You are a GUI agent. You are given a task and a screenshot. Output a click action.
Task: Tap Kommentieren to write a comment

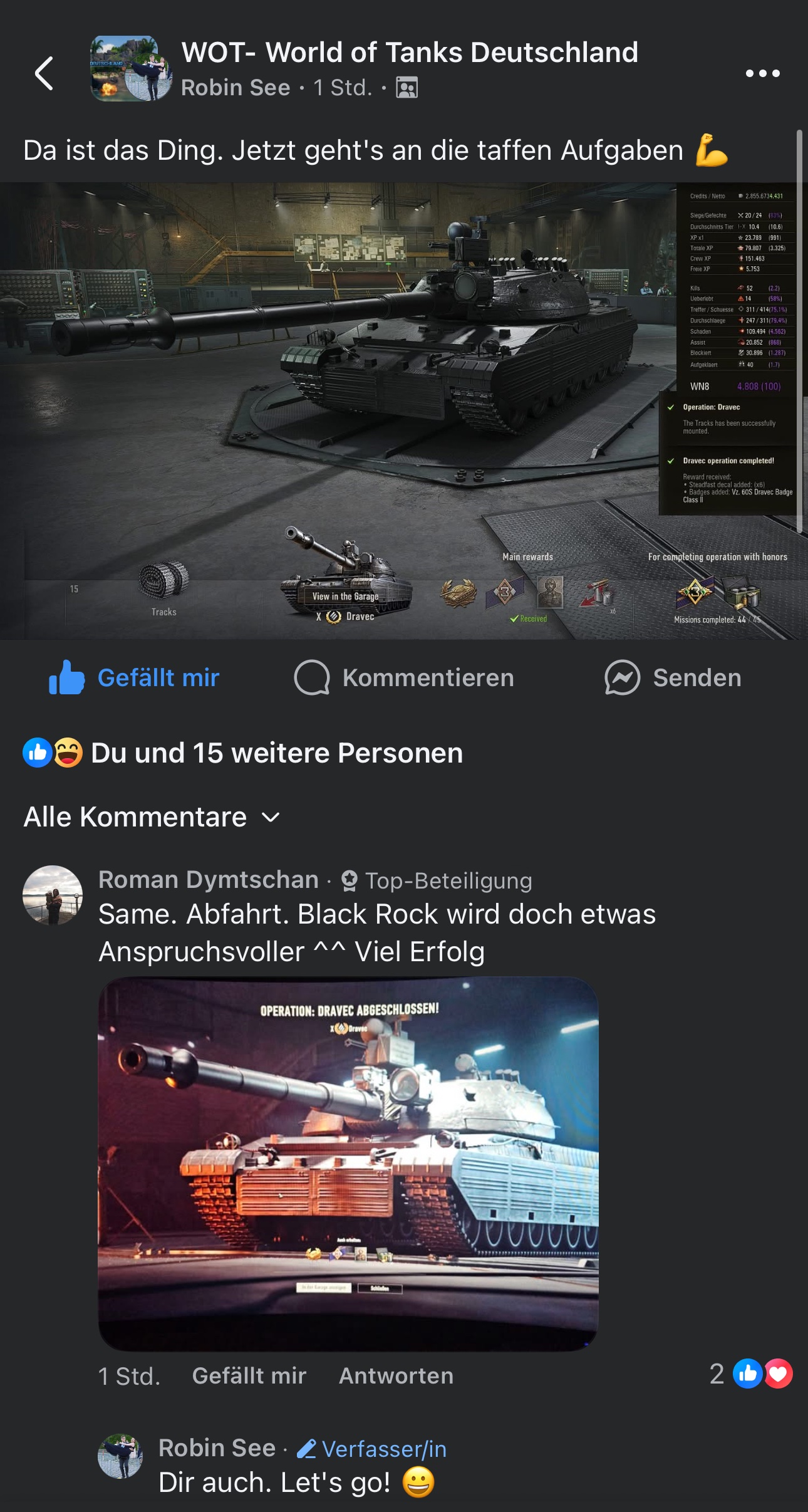[404, 678]
